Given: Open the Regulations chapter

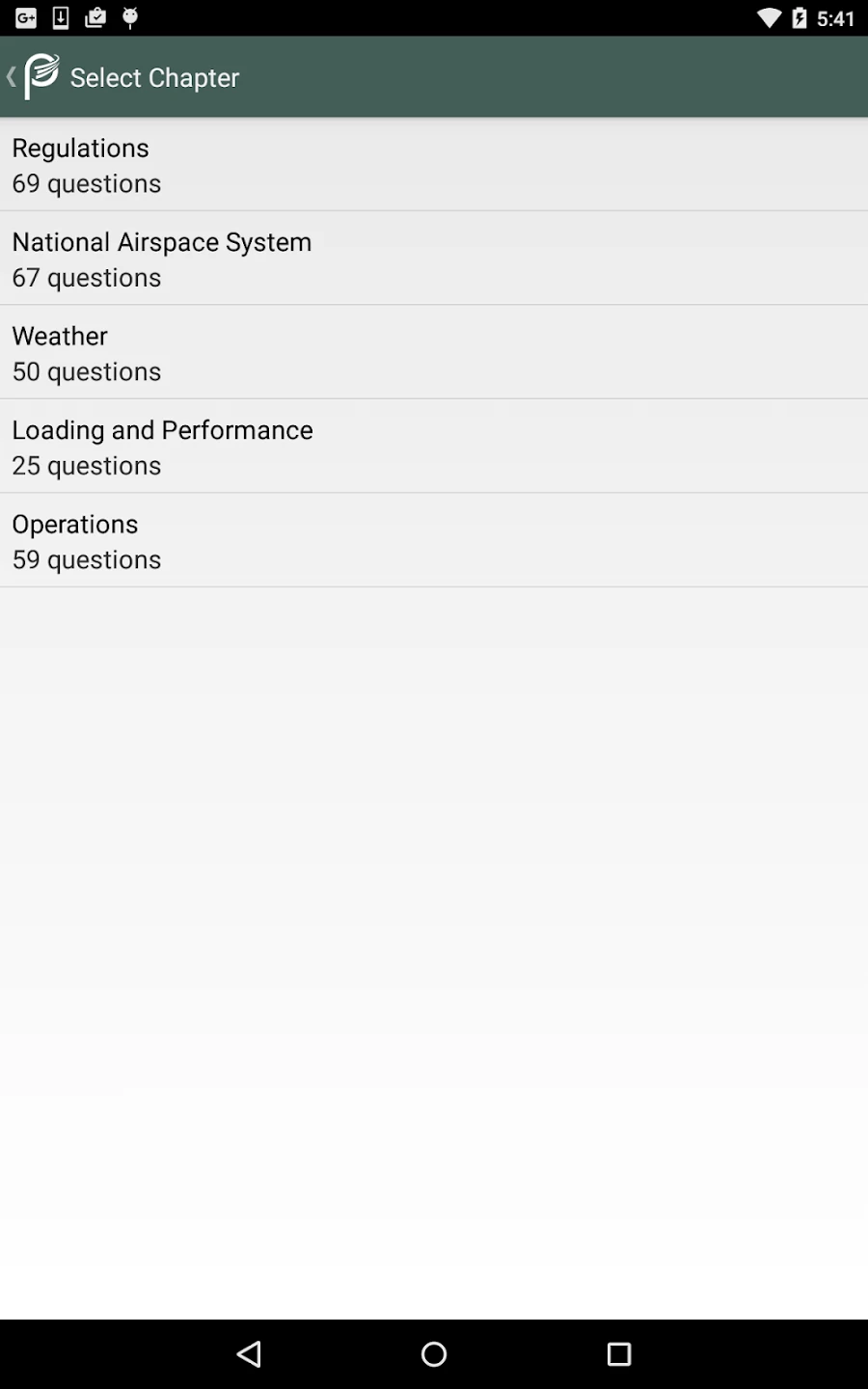Looking at the screenshot, I should pos(434,165).
